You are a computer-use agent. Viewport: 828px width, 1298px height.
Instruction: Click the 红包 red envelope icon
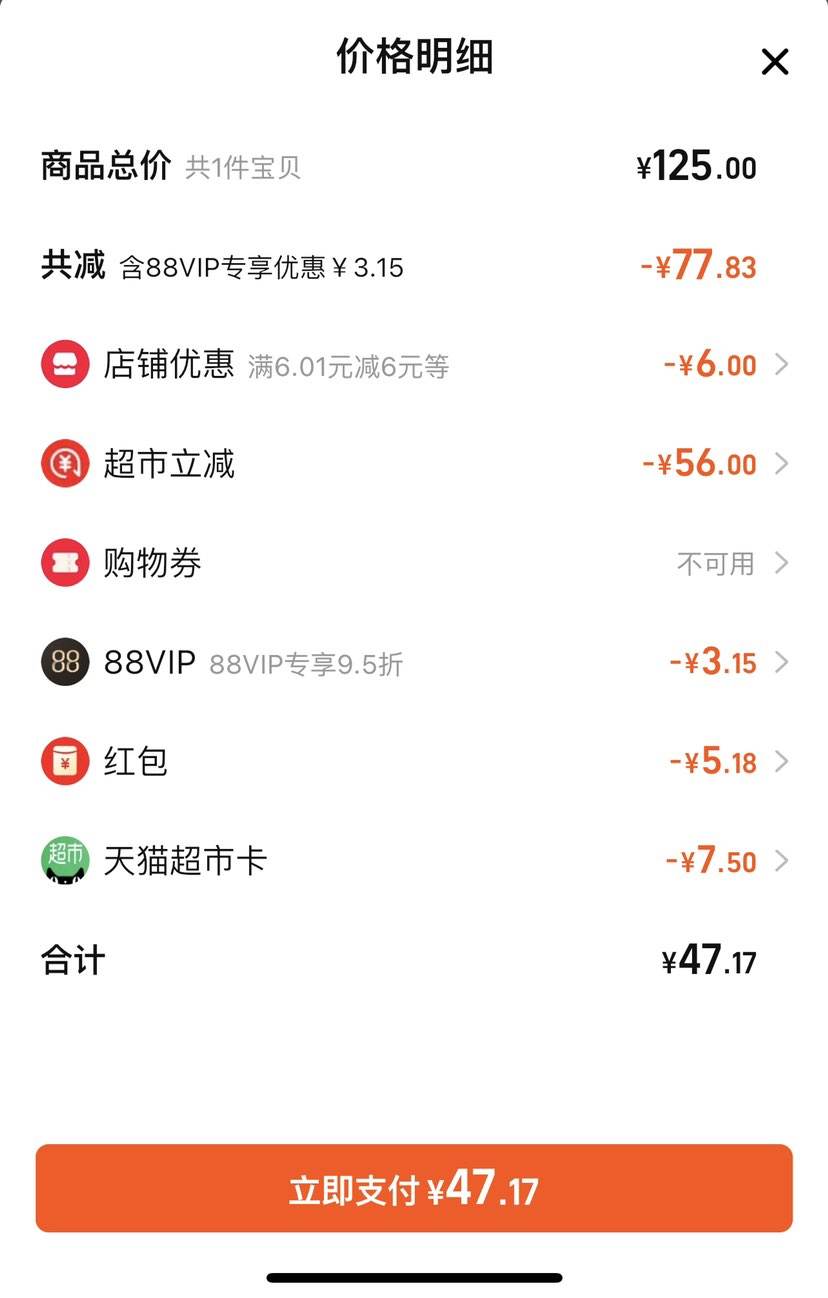tap(64, 761)
